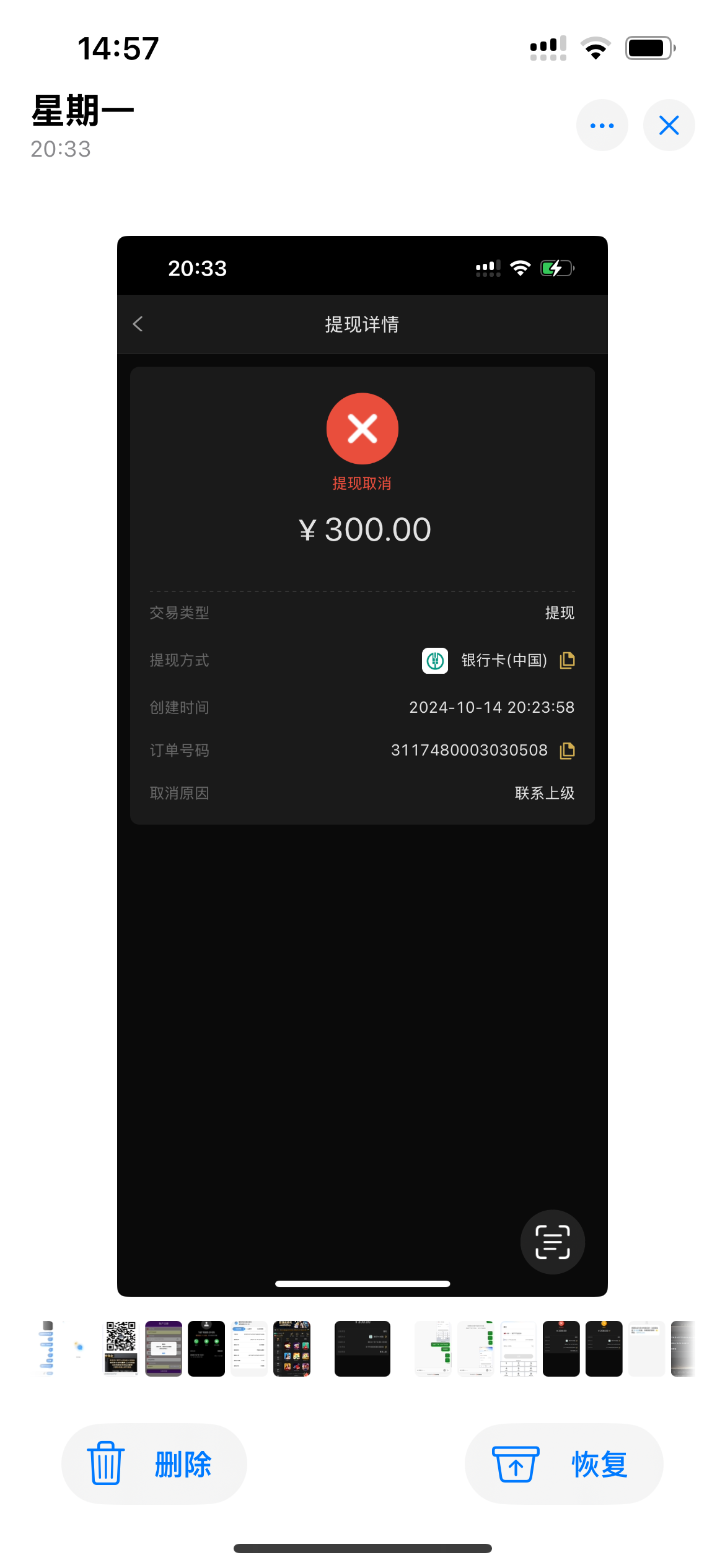This screenshot has height=1568, width=725.
Task: Open the more options ellipsis menu
Action: point(602,126)
